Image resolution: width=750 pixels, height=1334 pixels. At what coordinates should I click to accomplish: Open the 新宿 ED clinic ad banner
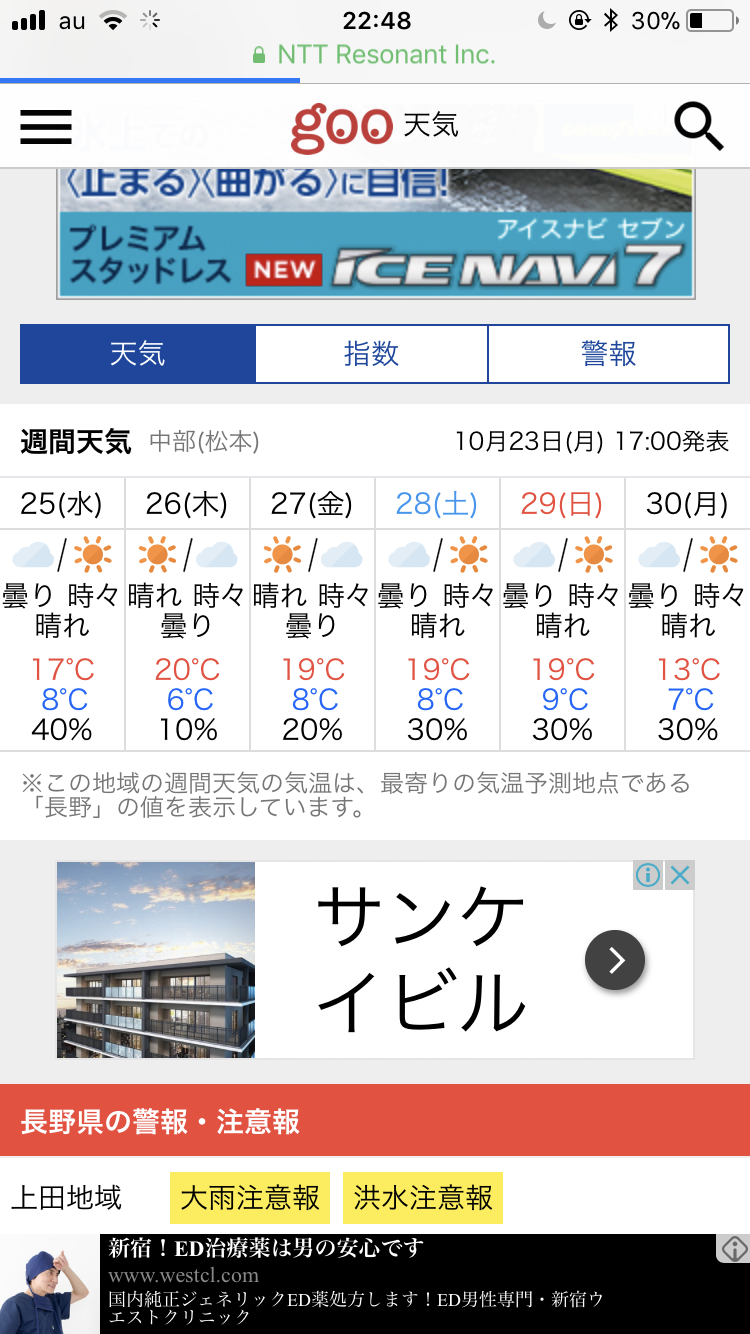point(400,1284)
